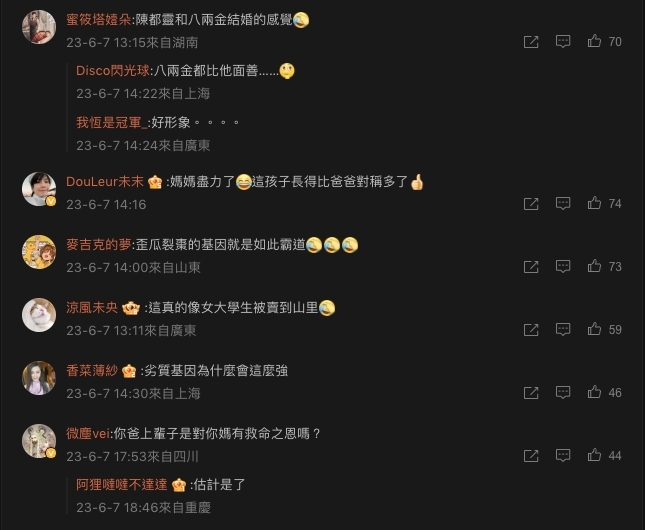
Task: Forward 香菜薄紗's comment
Action: (531, 393)
